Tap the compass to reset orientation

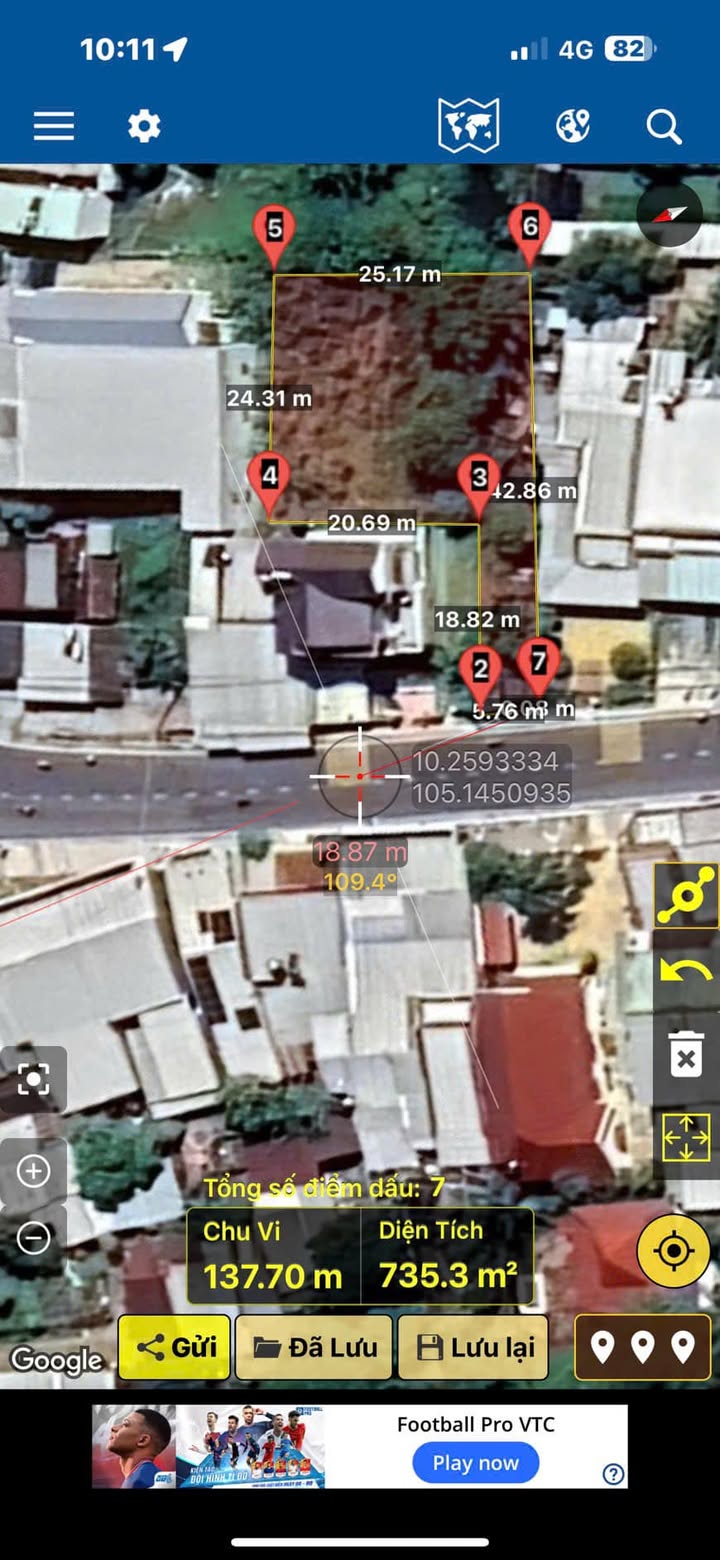670,214
